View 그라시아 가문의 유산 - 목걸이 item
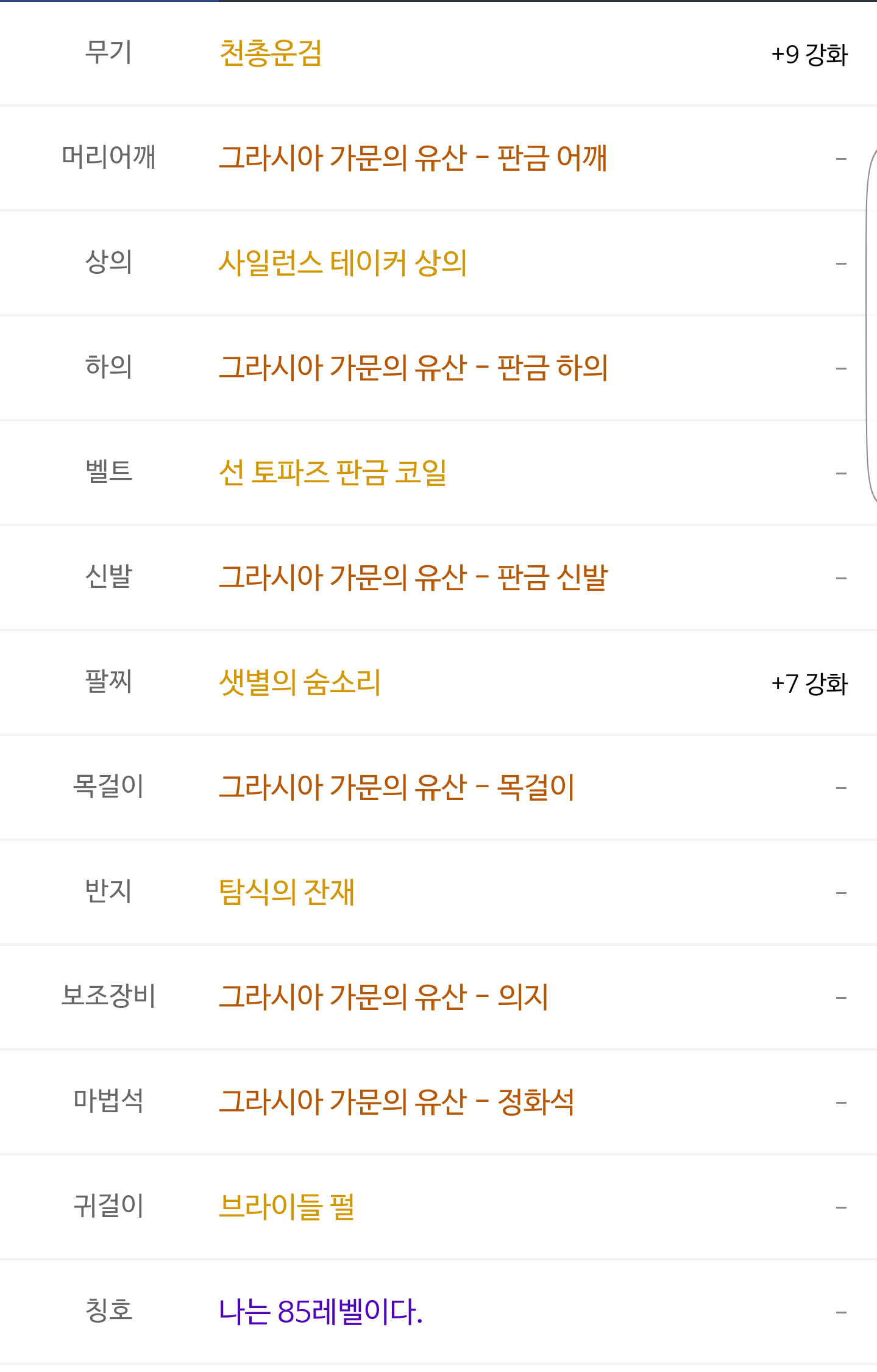Viewport: 877px width, 1372px height. click(x=396, y=787)
